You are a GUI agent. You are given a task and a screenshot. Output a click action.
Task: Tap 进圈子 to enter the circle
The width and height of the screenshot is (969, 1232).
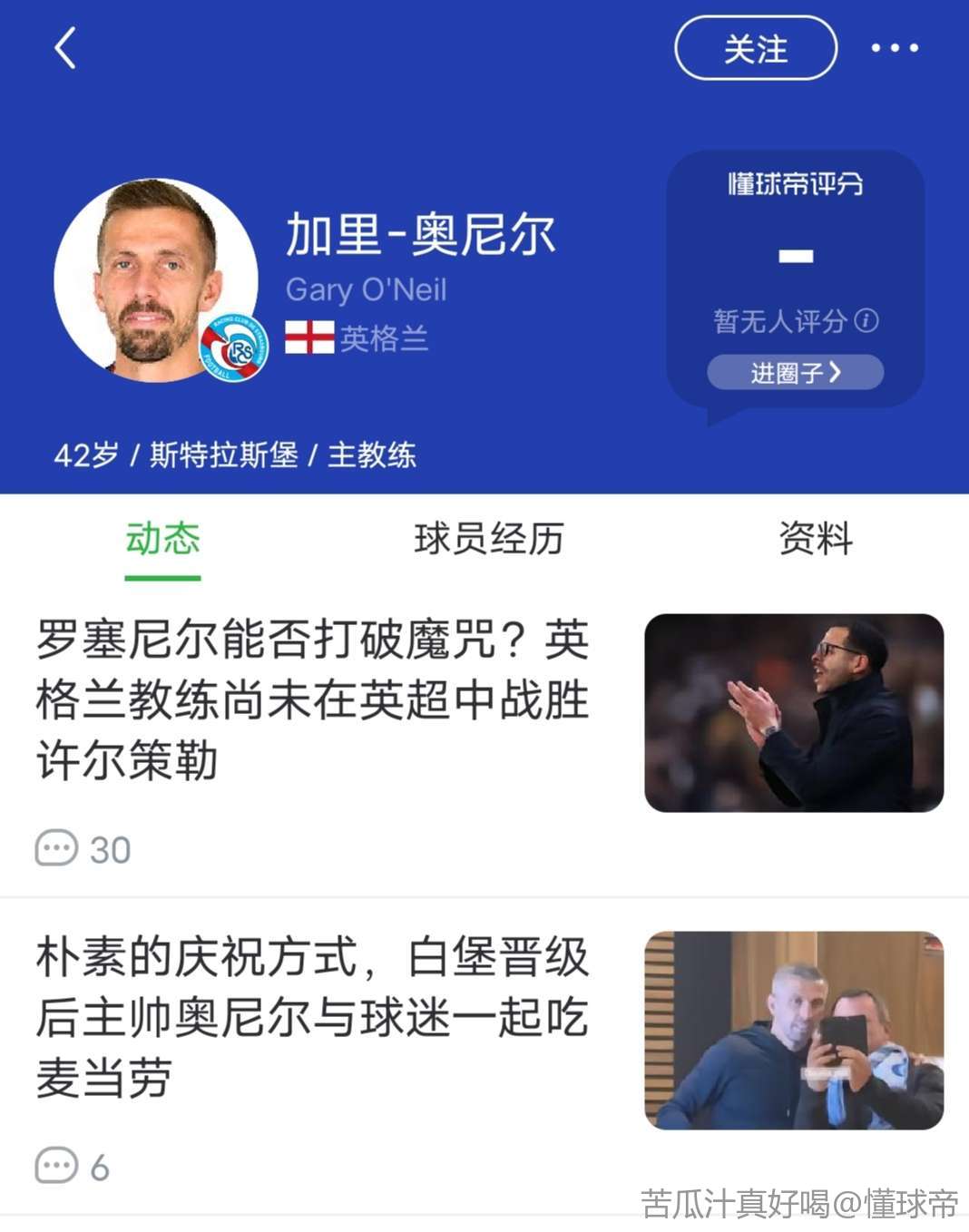point(795,372)
